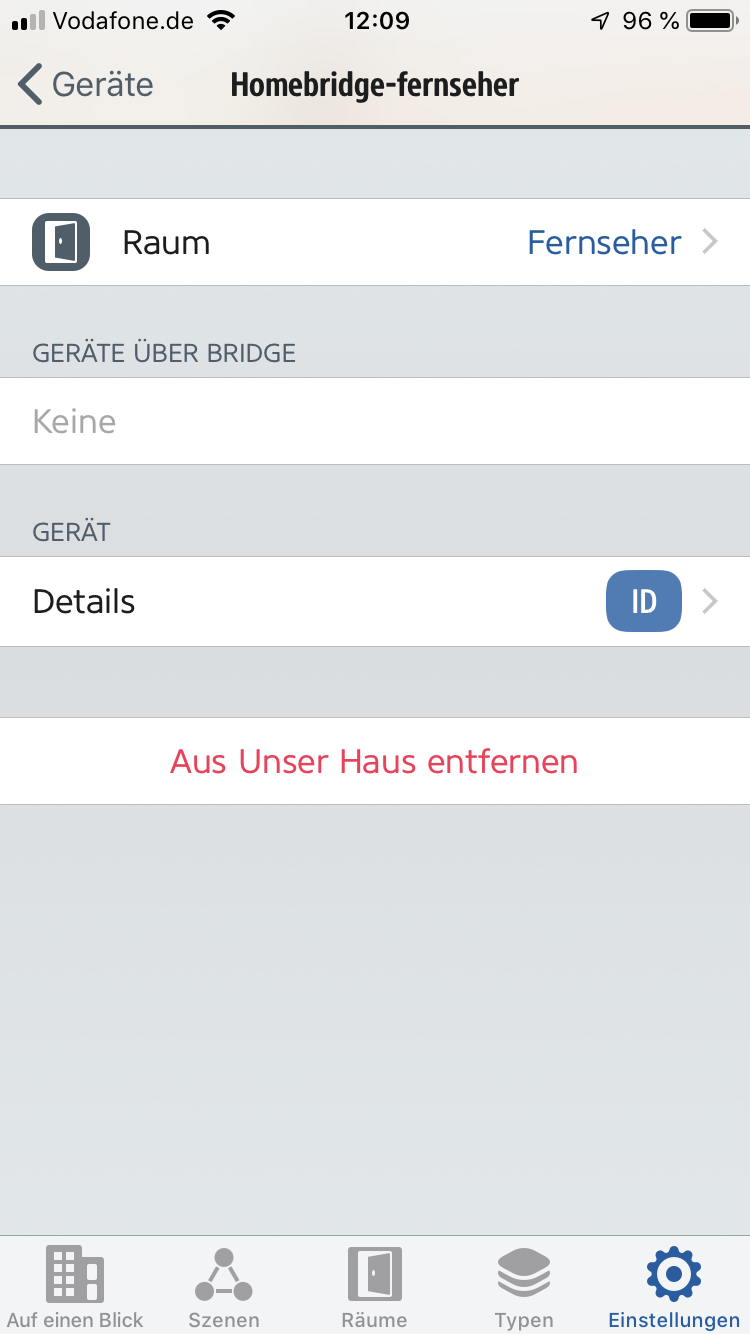Tap the blue ID badge

pos(643,601)
